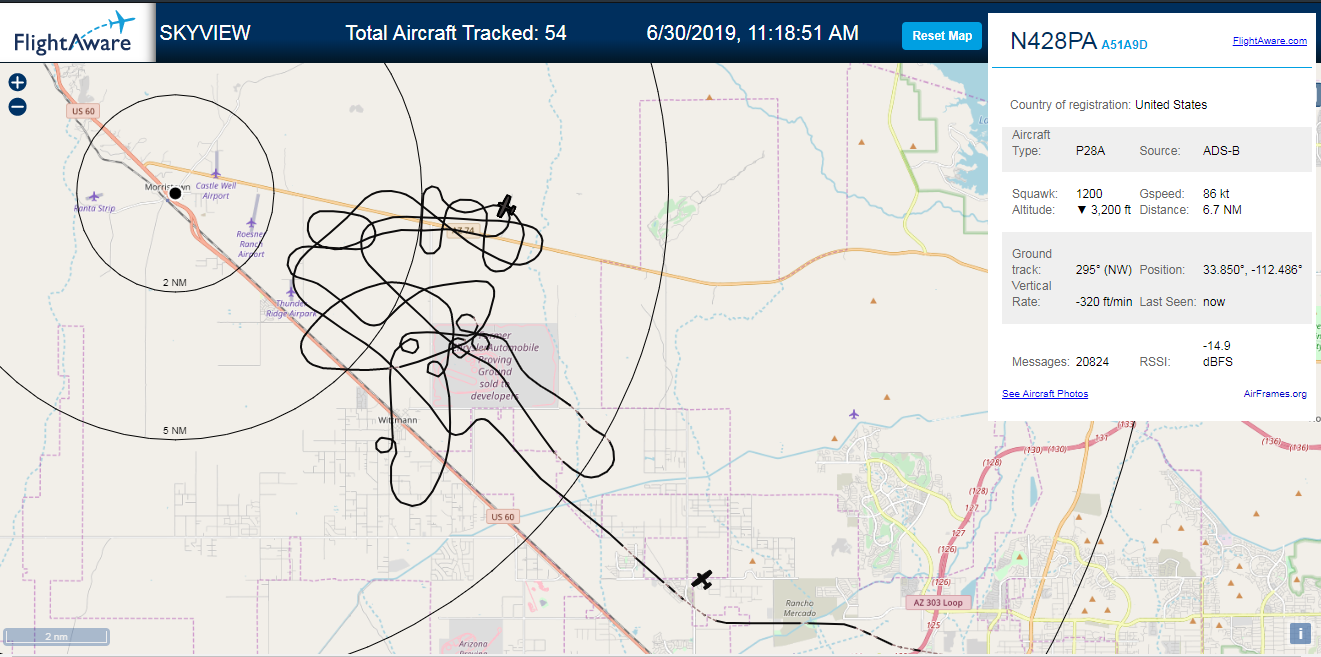This screenshot has height=657, width=1321.
Task: Open the A51A9D hex code link
Action: coord(1125,44)
